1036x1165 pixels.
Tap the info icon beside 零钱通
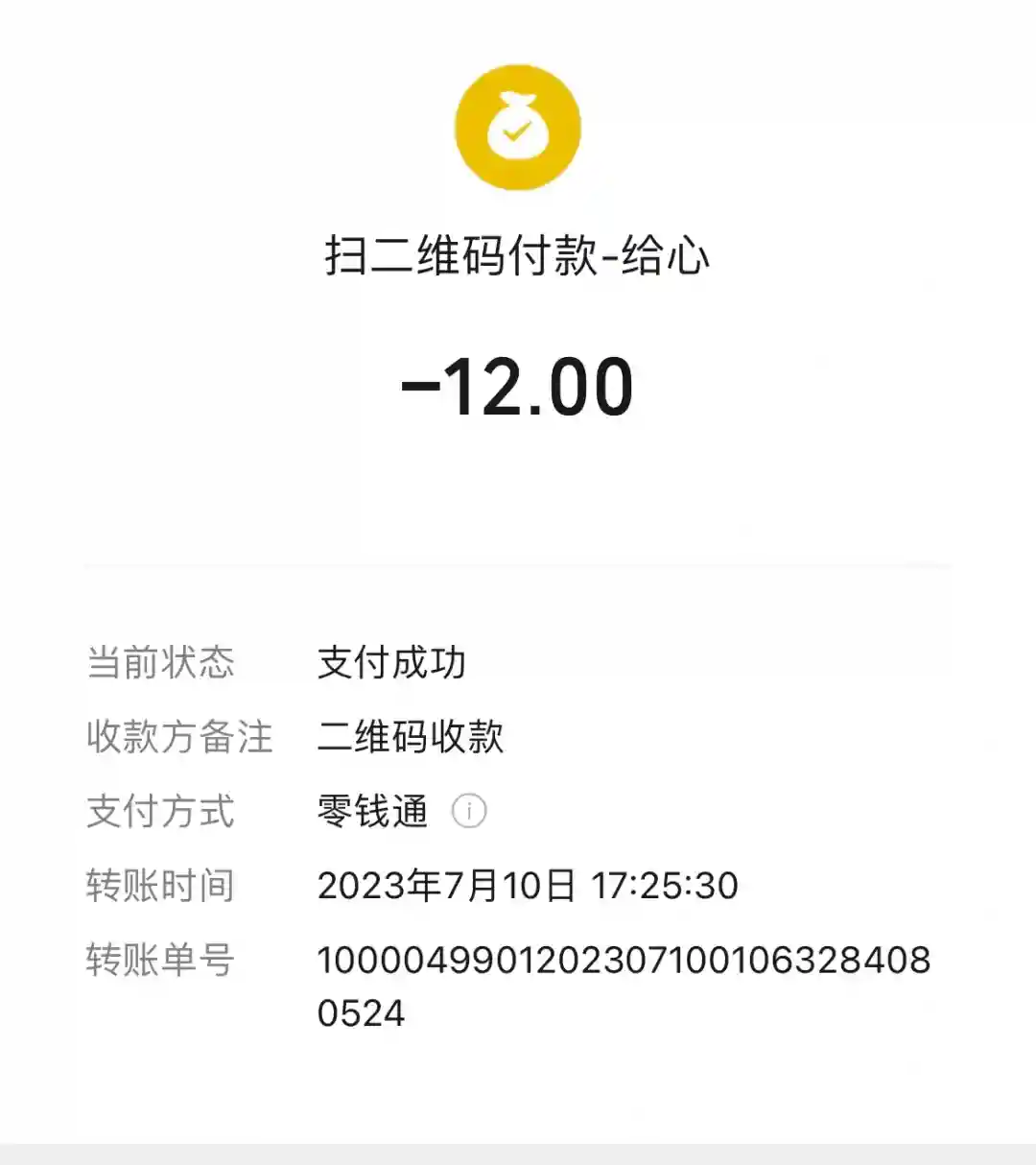point(469,811)
